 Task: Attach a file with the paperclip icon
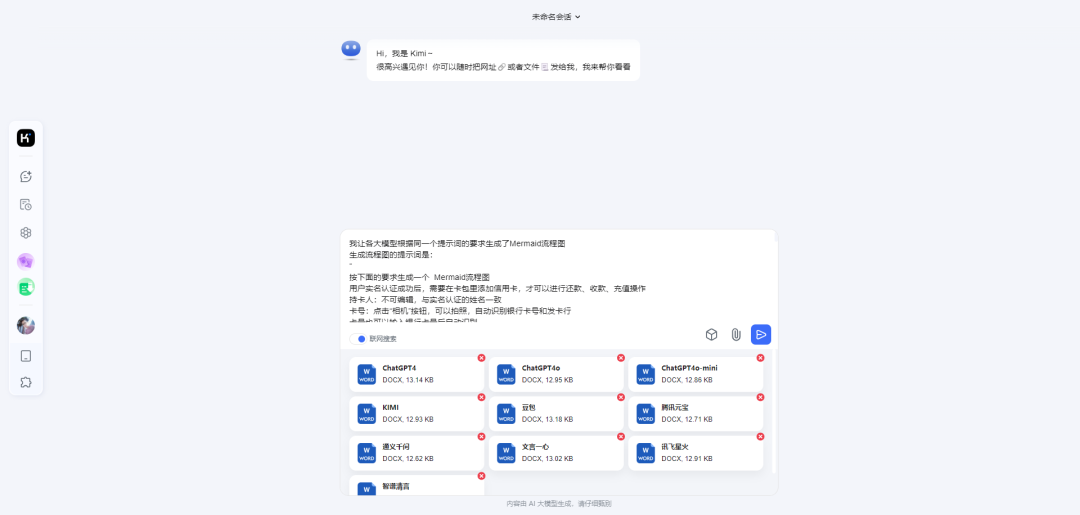click(x=736, y=335)
